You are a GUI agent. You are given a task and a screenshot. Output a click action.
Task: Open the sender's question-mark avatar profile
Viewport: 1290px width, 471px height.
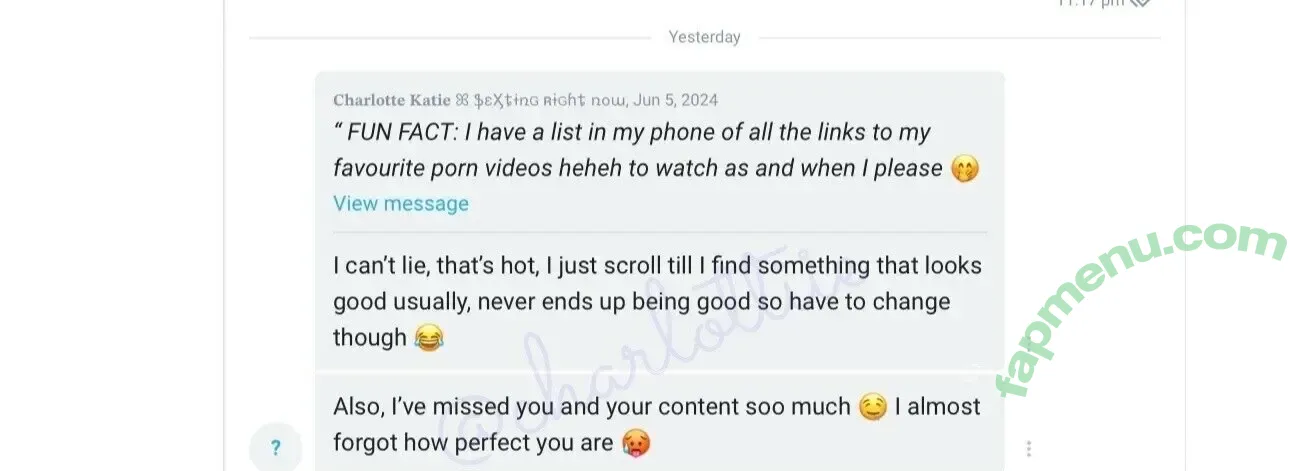click(275, 448)
